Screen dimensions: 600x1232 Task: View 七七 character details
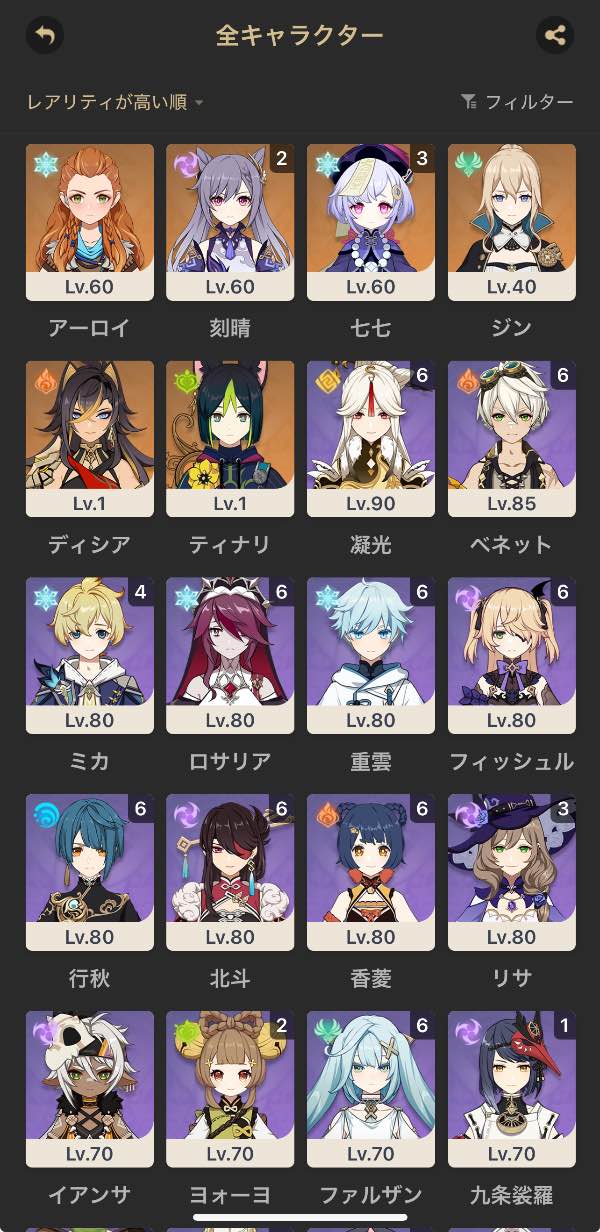(371, 222)
